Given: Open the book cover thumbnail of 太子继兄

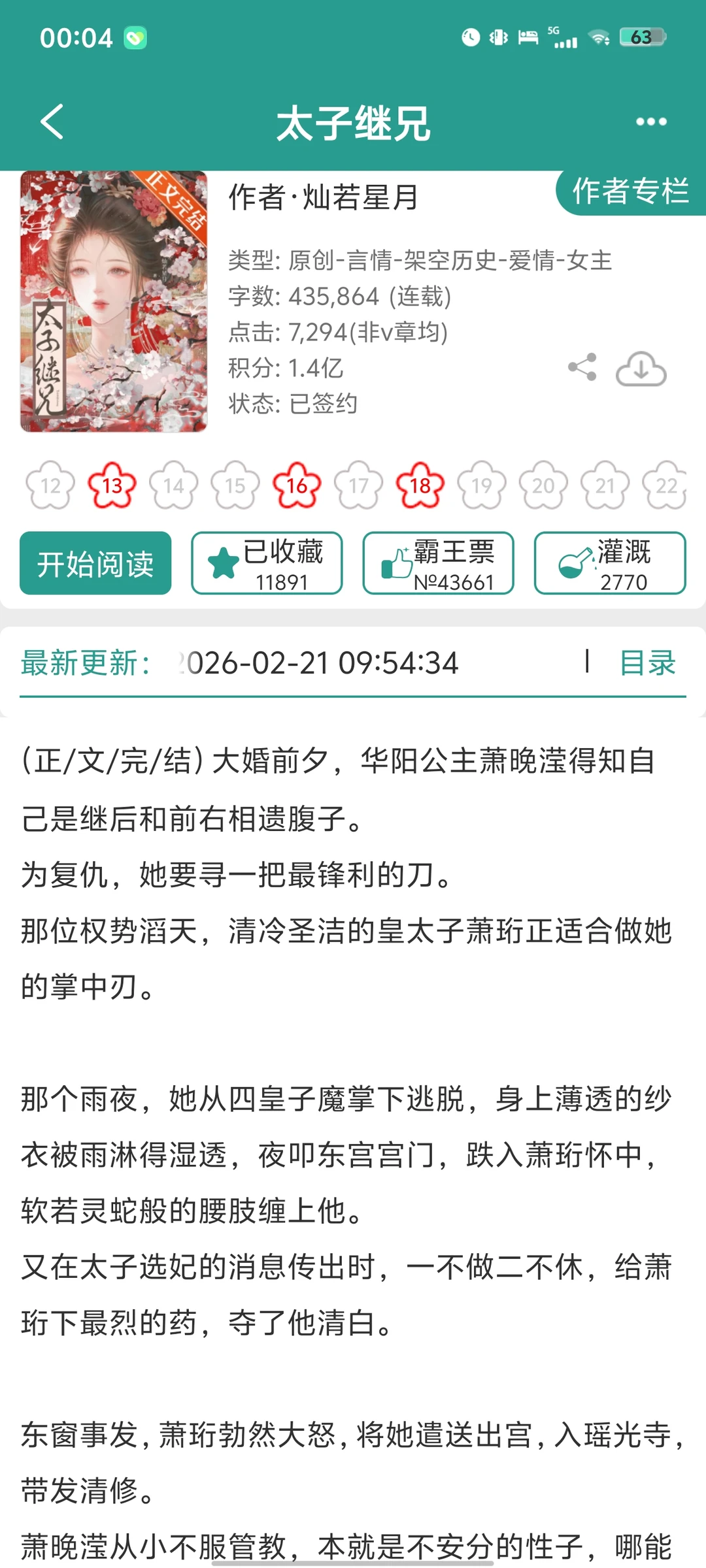Looking at the screenshot, I should point(114,301).
